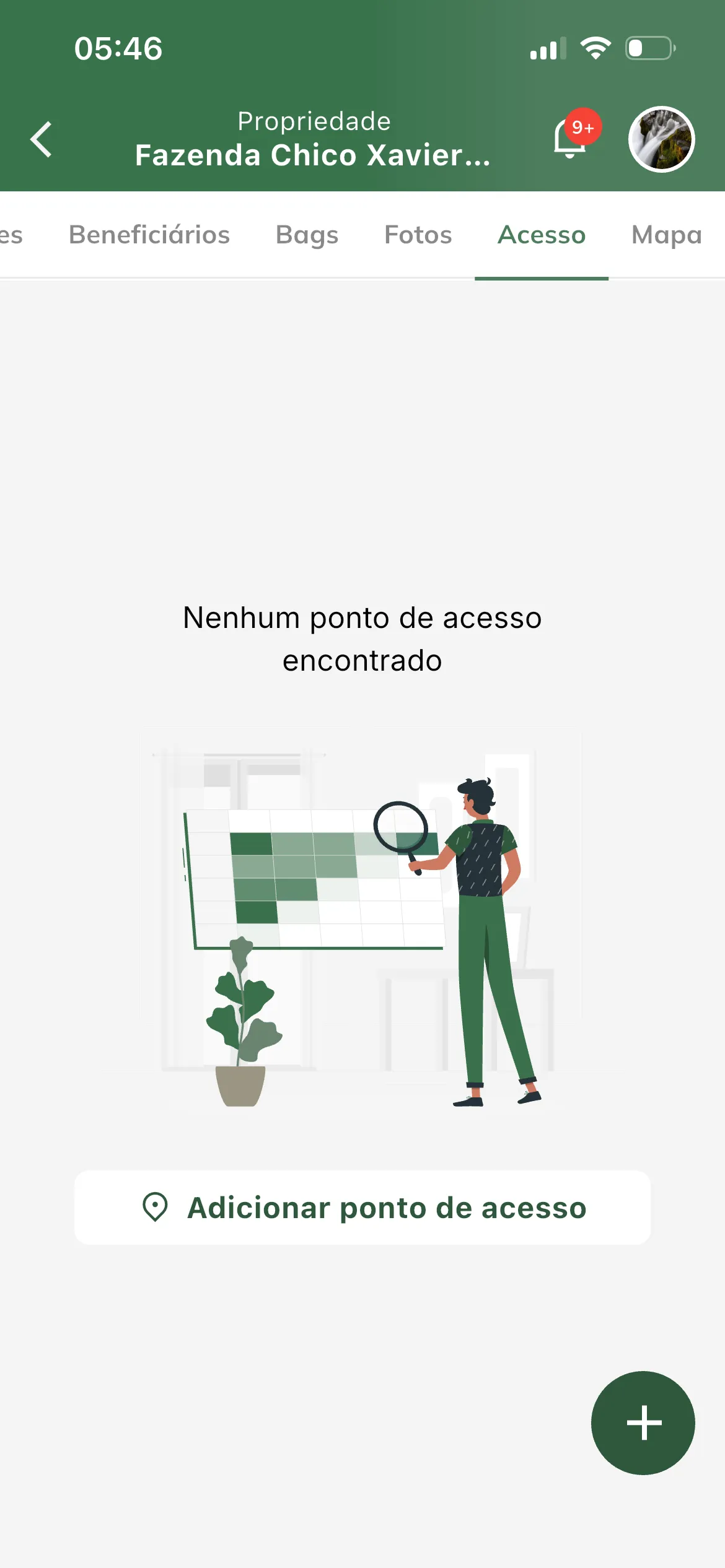Open the Bags tab

[307, 235]
